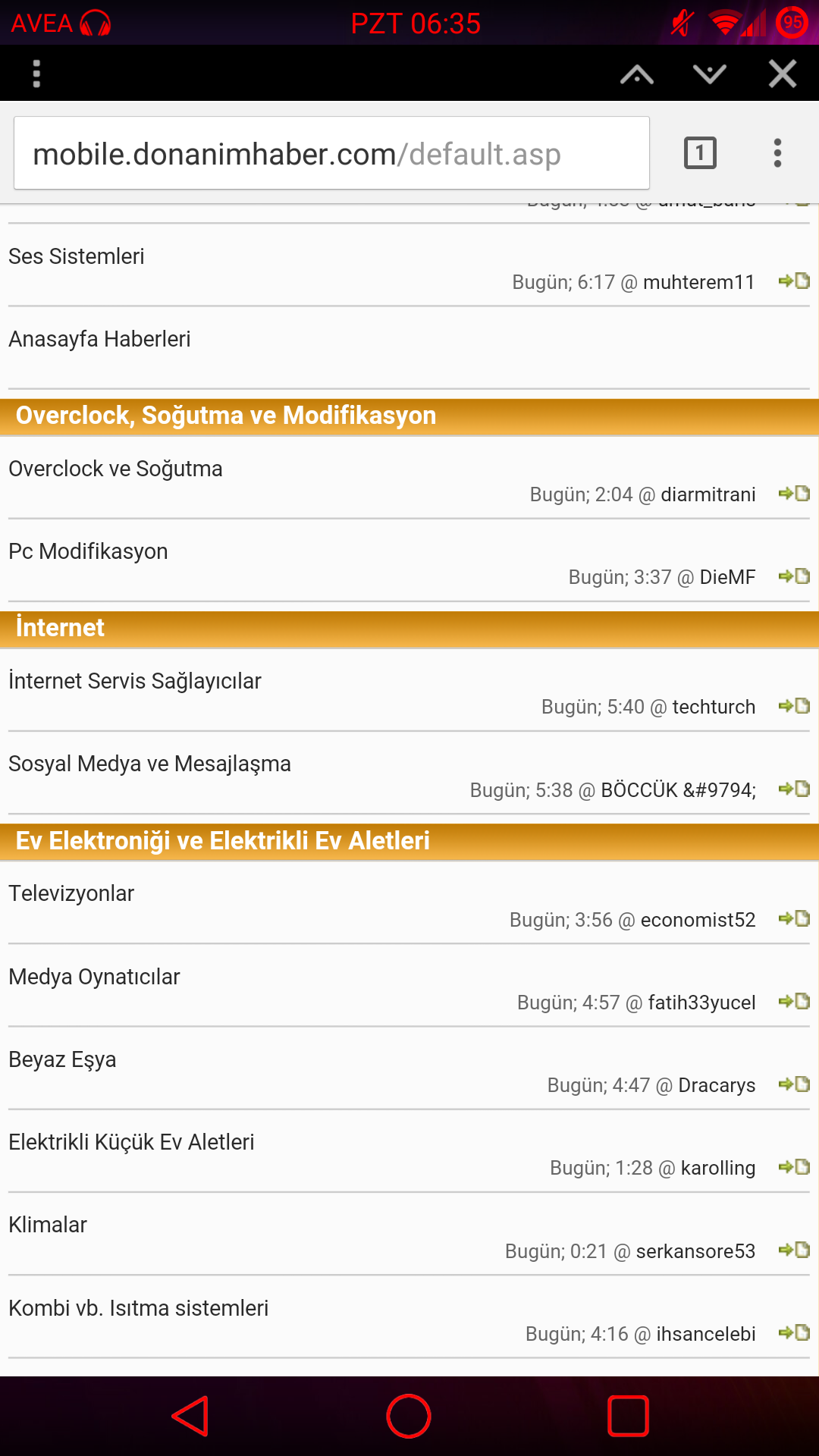
Task: View Medya Oynatıcılar forum
Action: [x=94, y=977]
